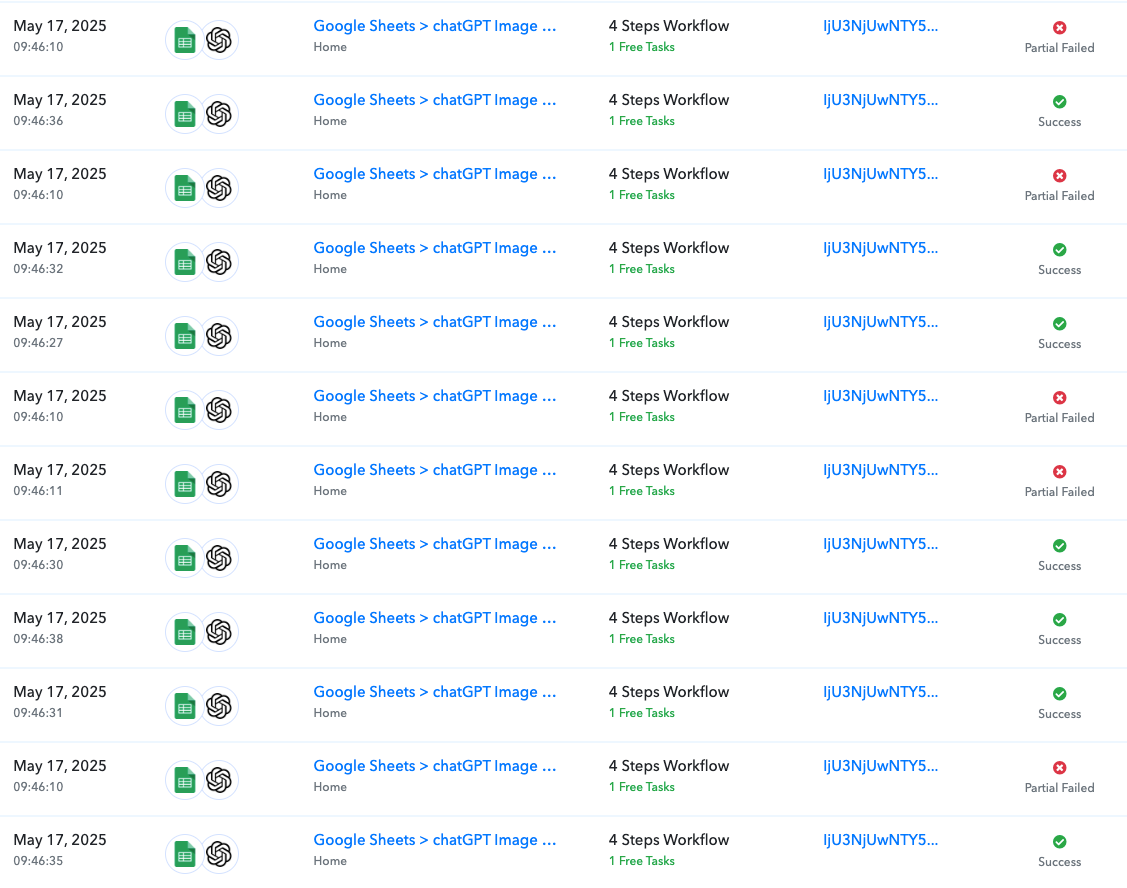Open the workflow link logged at 09:46:27
Screen dimensions: 1127x888
pyautogui.click(x=434, y=322)
